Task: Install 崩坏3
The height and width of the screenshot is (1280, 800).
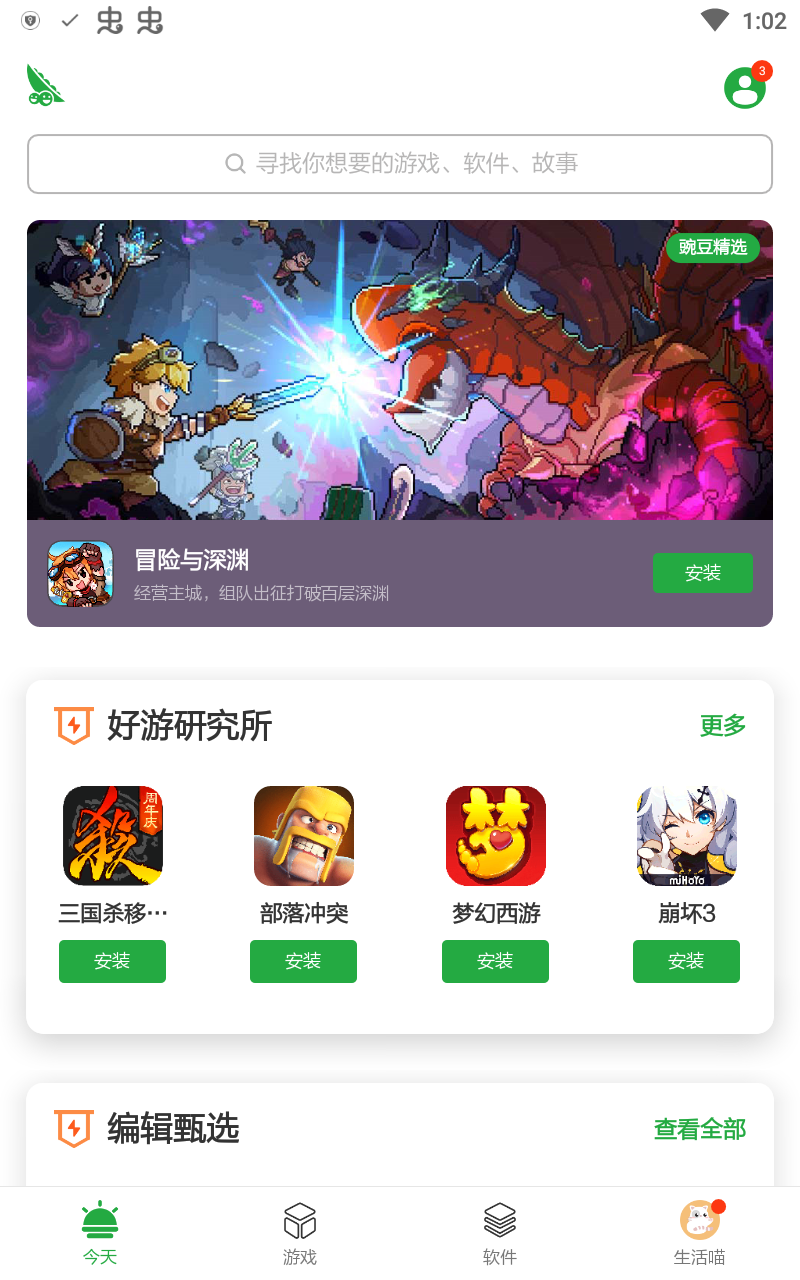Action: [686, 961]
